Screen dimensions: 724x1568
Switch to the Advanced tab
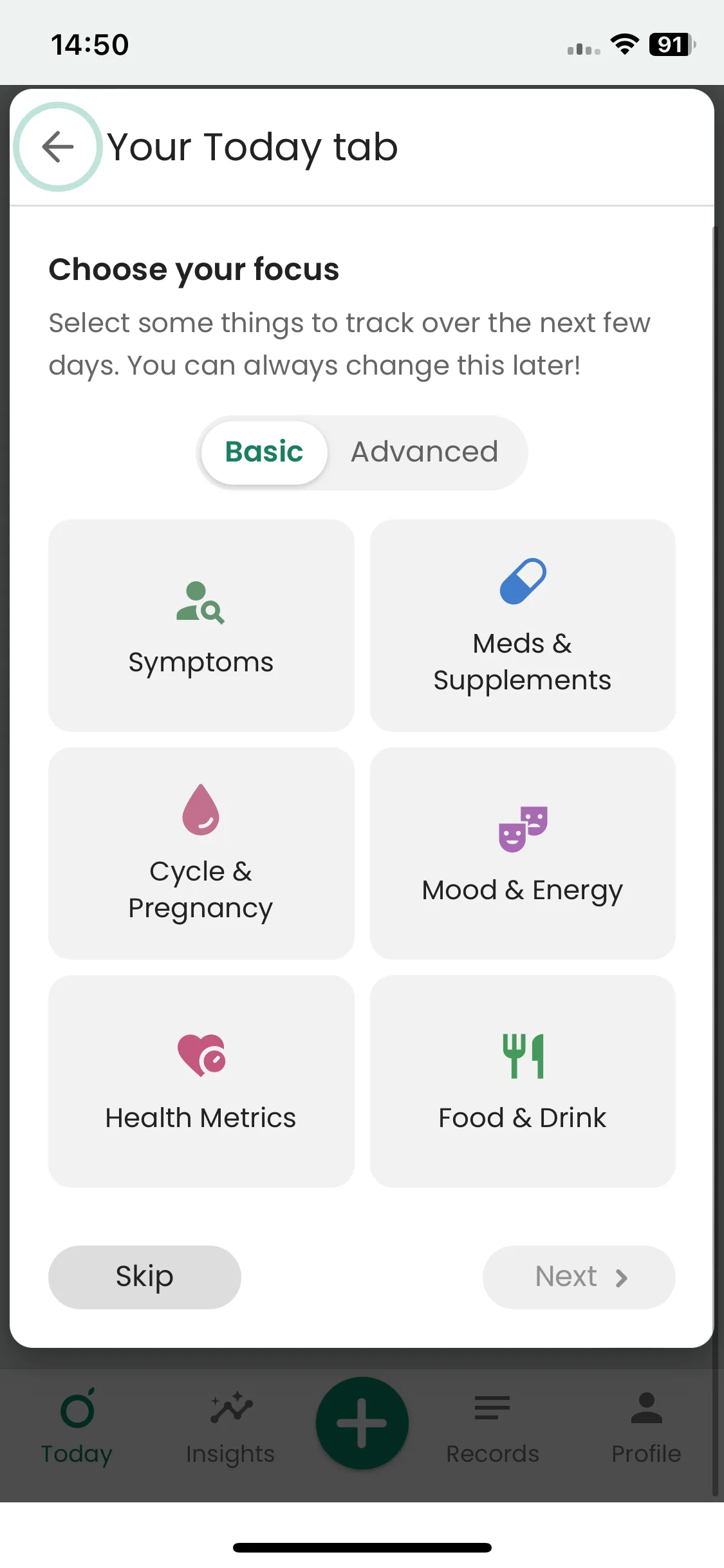tap(424, 452)
